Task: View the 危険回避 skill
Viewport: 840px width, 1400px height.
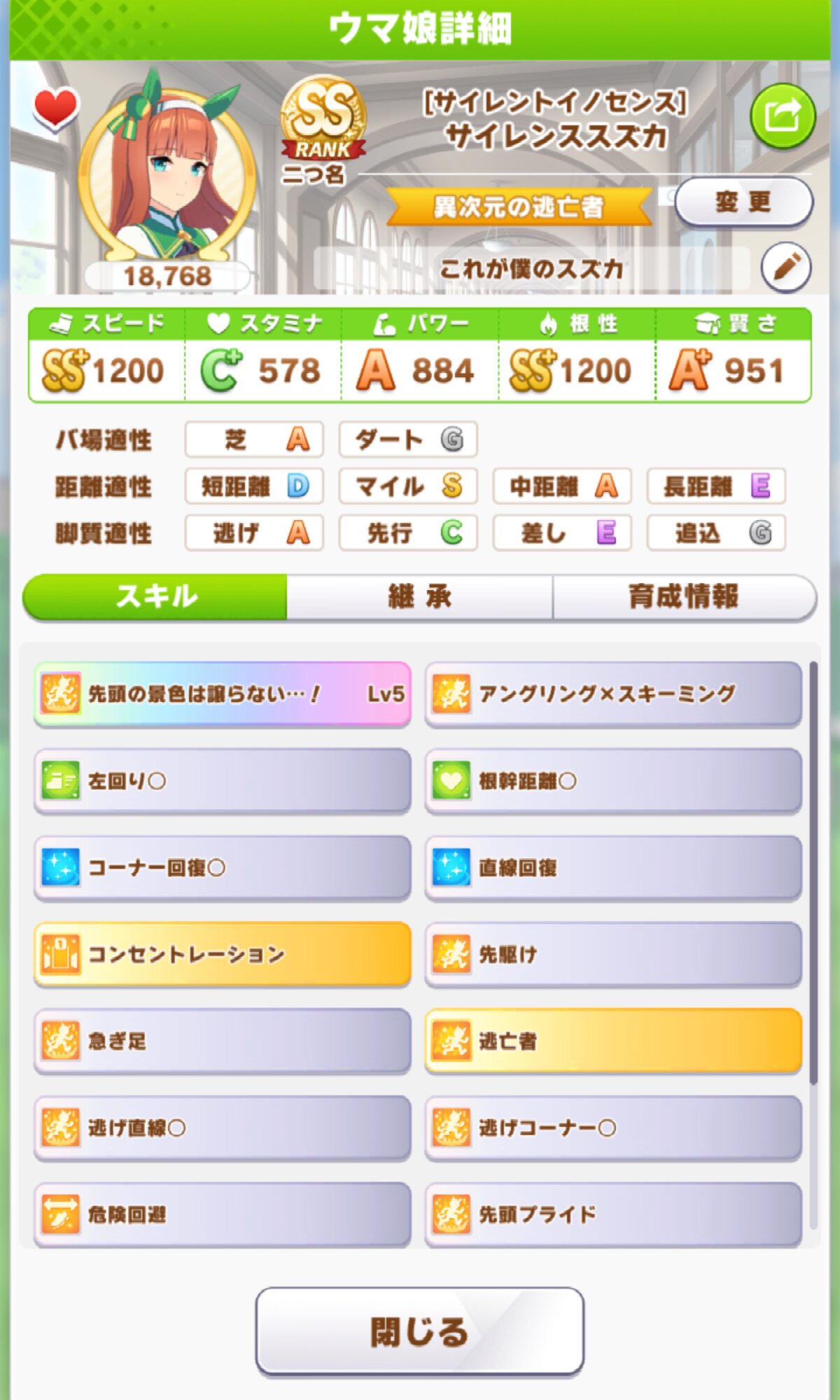Action: click(223, 1214)
